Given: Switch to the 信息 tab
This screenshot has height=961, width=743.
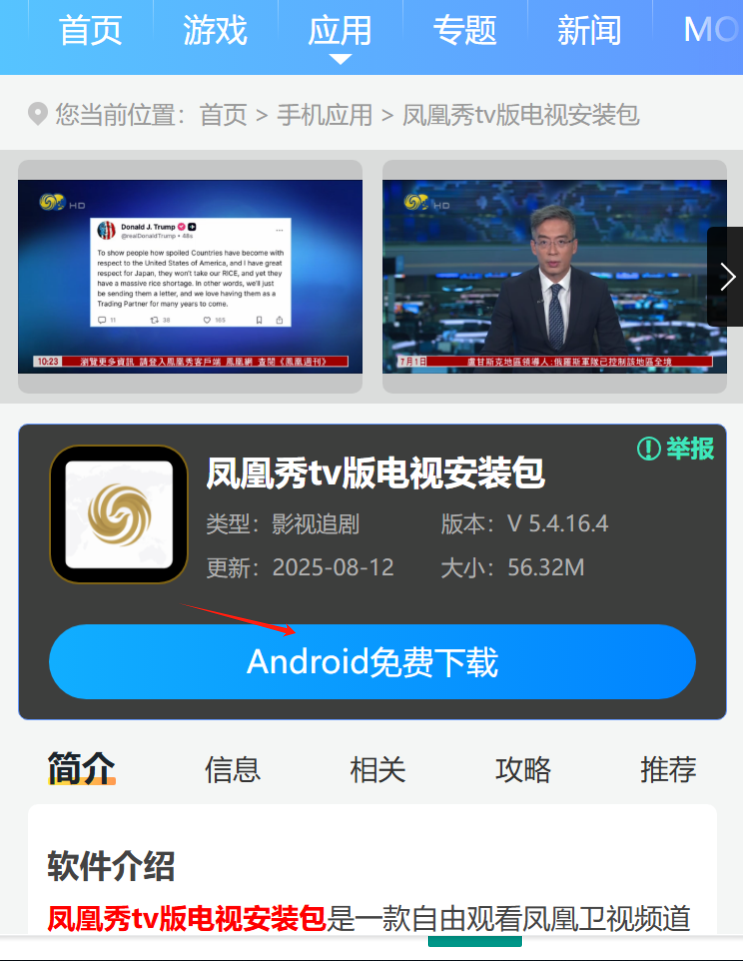Looking at the screenshot, I should point(233,770).
